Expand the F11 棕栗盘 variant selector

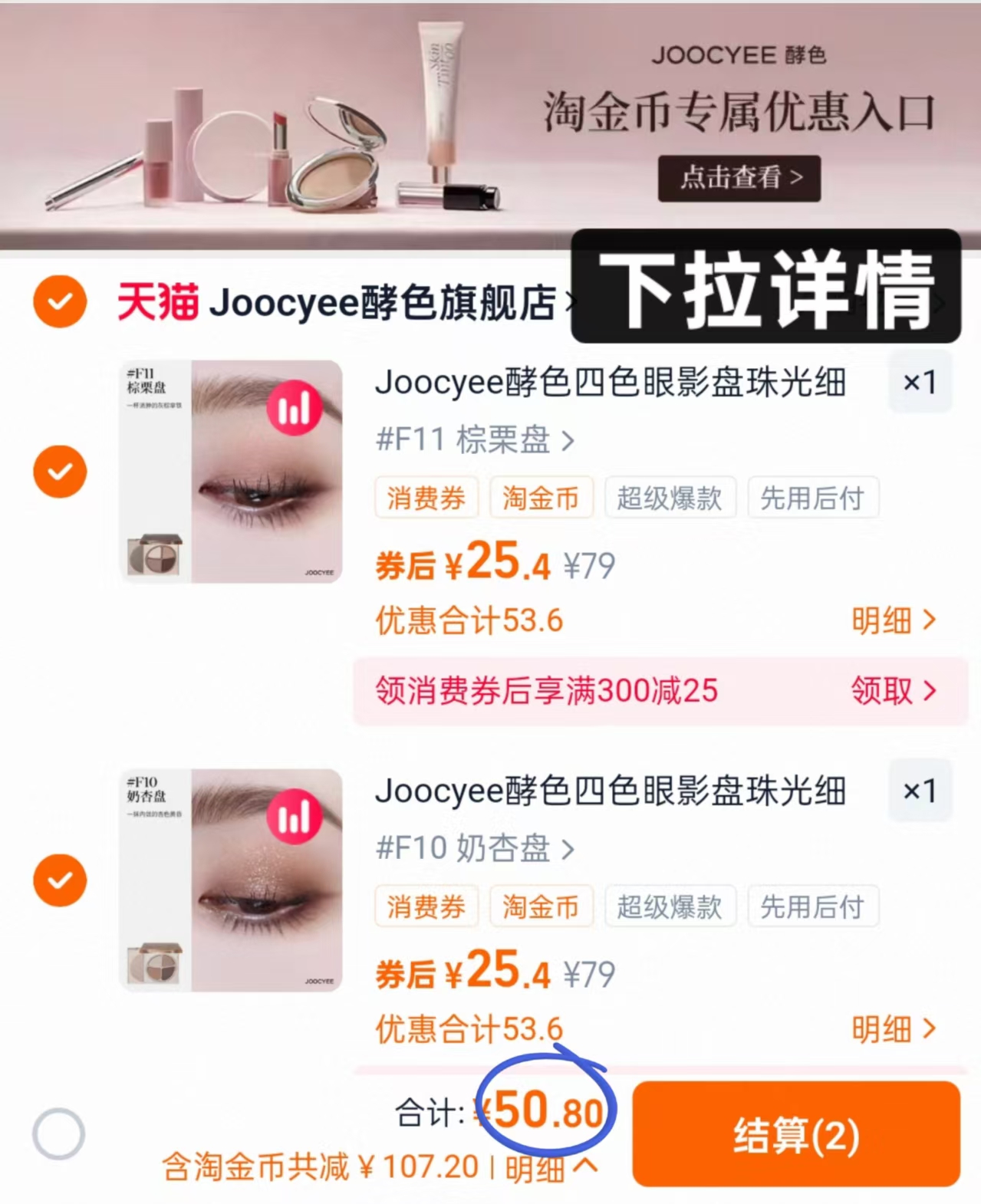point(471,440)
